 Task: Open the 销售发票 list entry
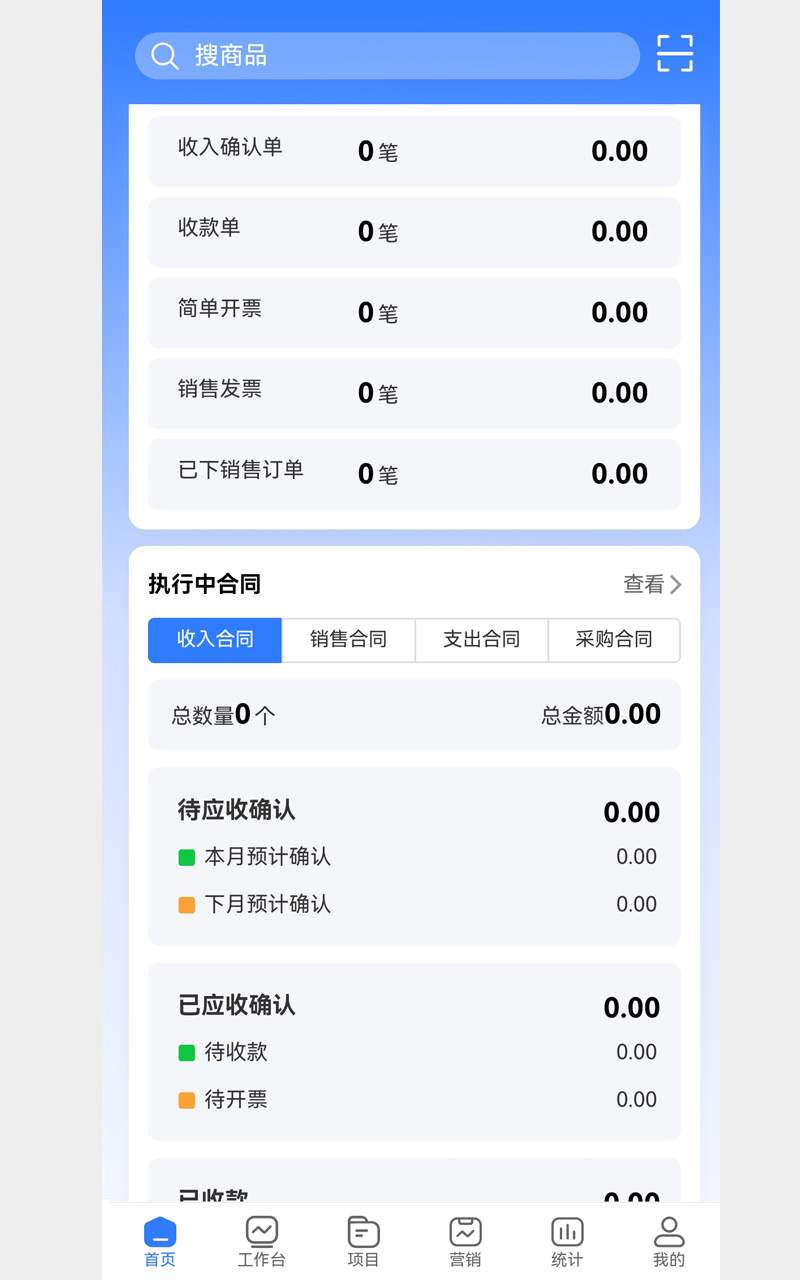[x=414, y=393]
